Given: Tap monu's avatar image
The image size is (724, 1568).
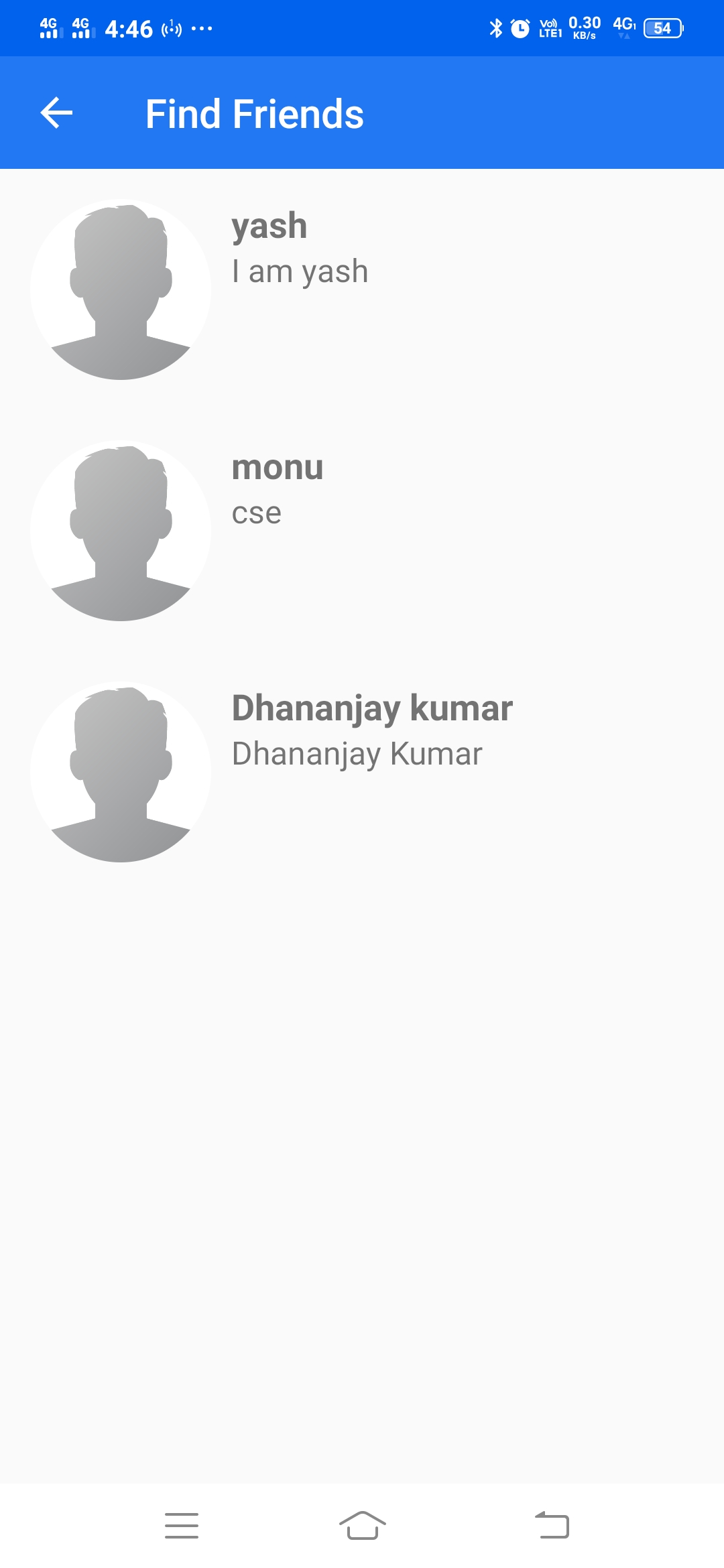Looking at the screenshot, I should pyautogui.click(x=119, y=531).
